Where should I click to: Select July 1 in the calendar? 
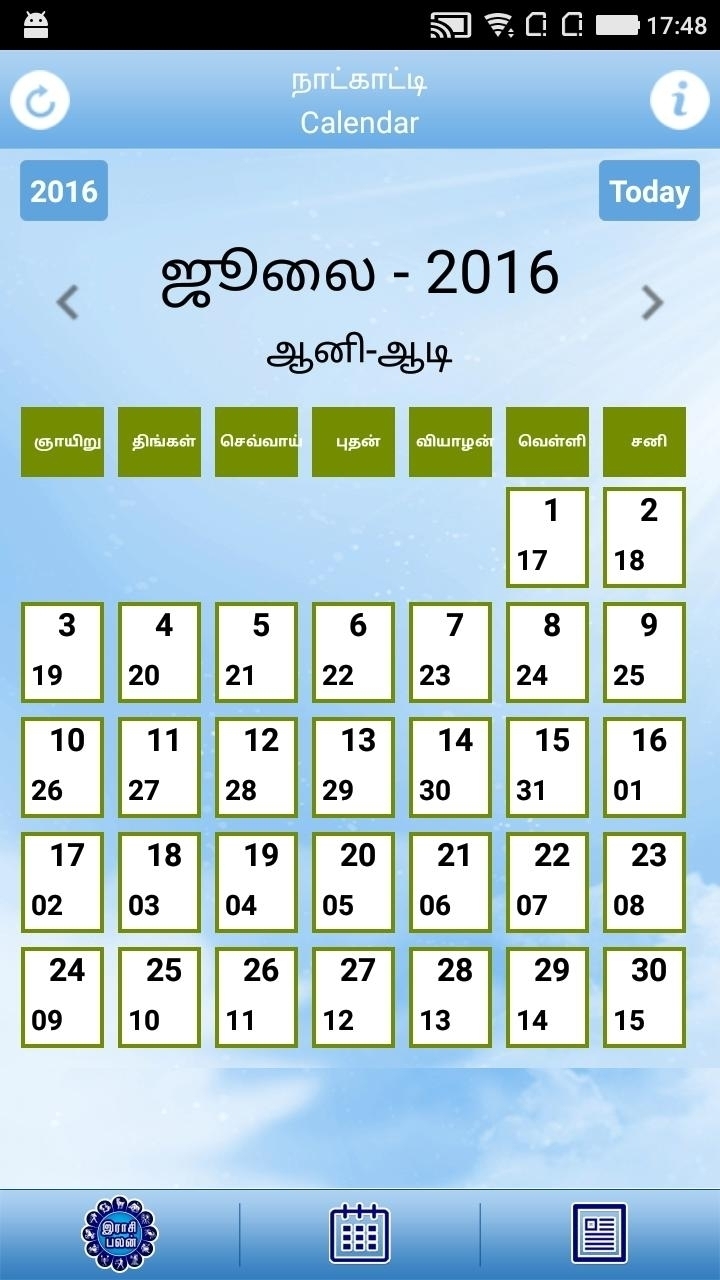click(x=547, y=537)
